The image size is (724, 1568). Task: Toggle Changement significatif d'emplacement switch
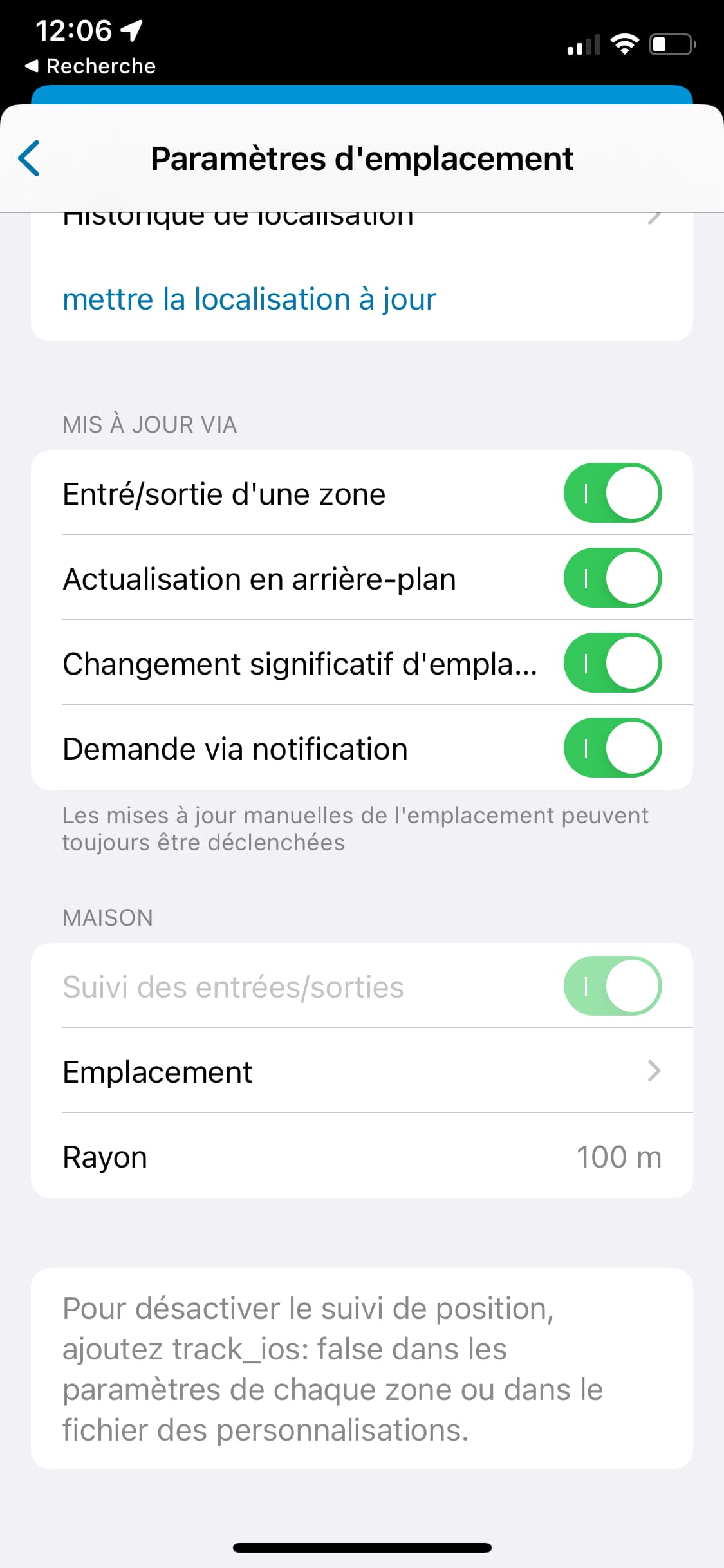pyautogui.click(x=613, y=663)
